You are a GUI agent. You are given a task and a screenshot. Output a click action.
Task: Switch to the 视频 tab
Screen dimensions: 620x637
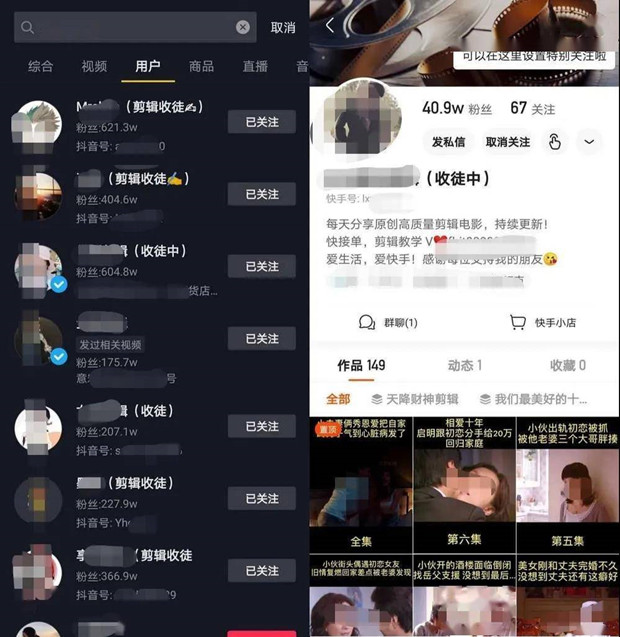(x=94, y=66)
